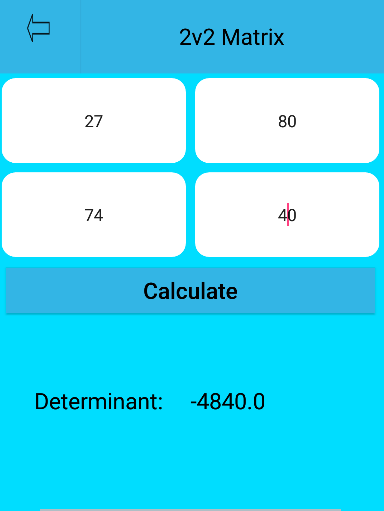Select the matrix cell containing 40
This screenshot has height=511, width=384.
click(287, 215)
